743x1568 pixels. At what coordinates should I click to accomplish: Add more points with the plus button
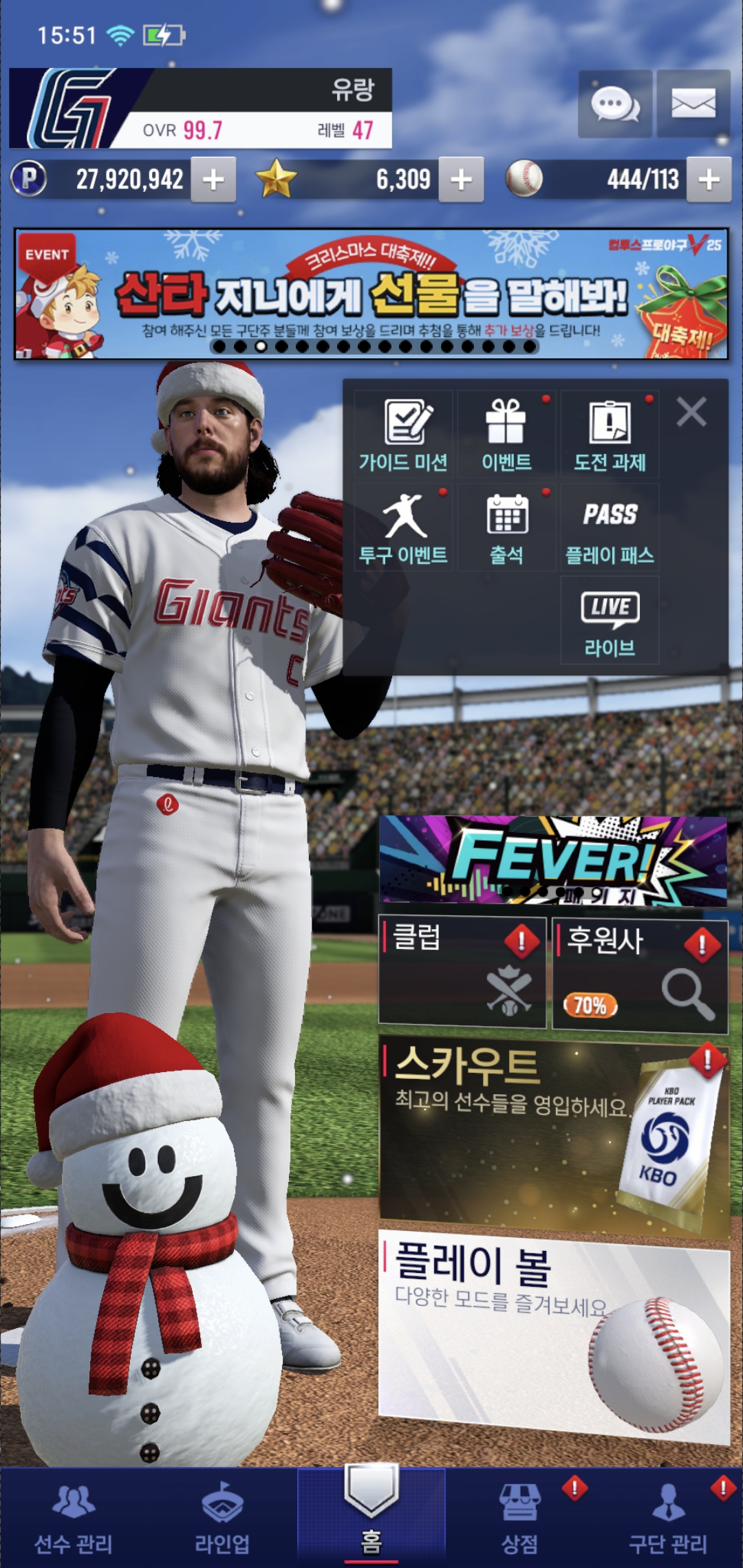click(213, 179)
